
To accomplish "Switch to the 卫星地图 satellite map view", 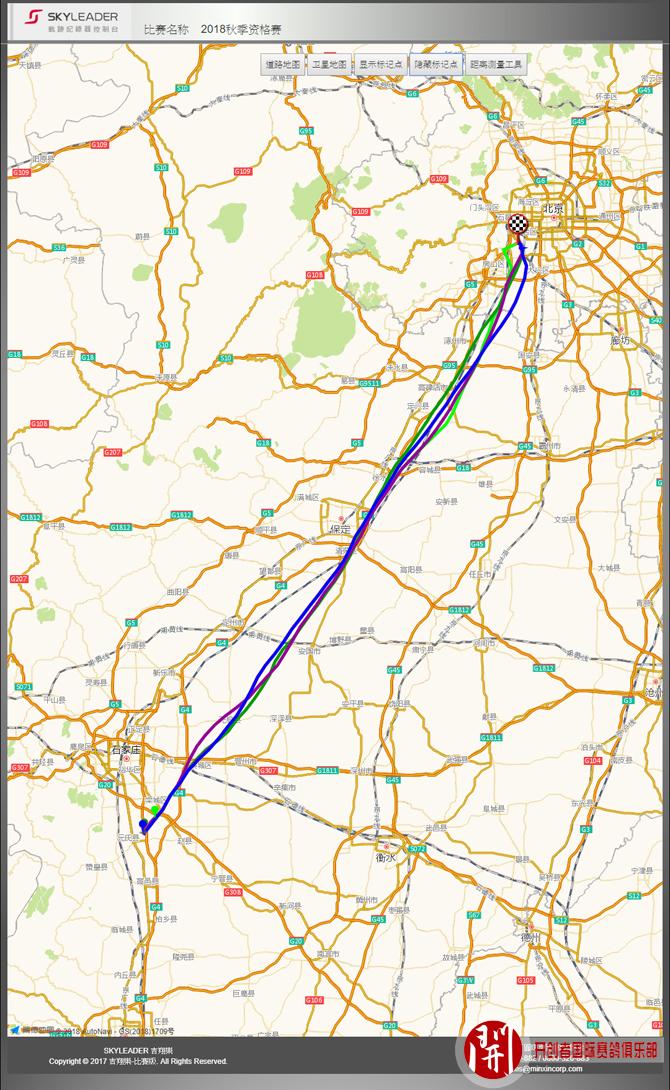I will pyautogui.click(x=329, y=64).
